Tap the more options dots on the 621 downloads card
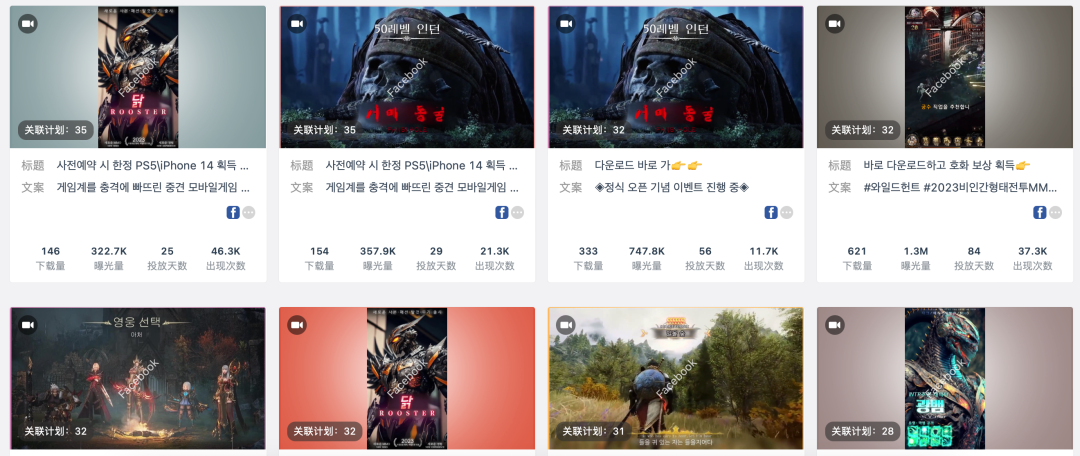The height and width of the screenshot is (456, 1080). coord(1056,212)
